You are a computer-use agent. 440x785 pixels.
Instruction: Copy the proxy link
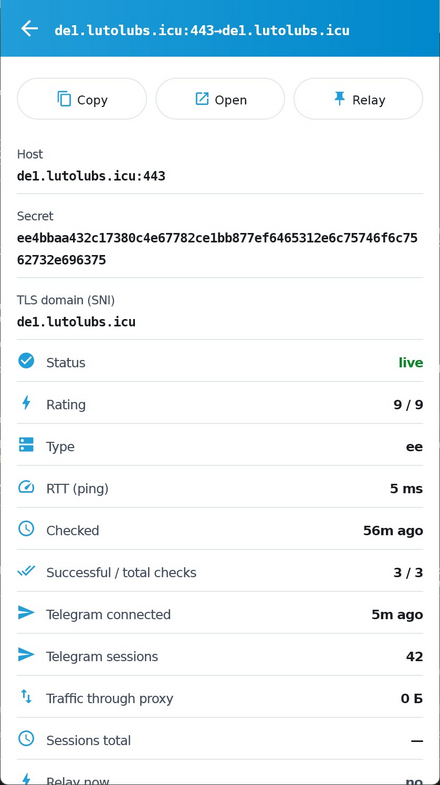coord(82,99)
